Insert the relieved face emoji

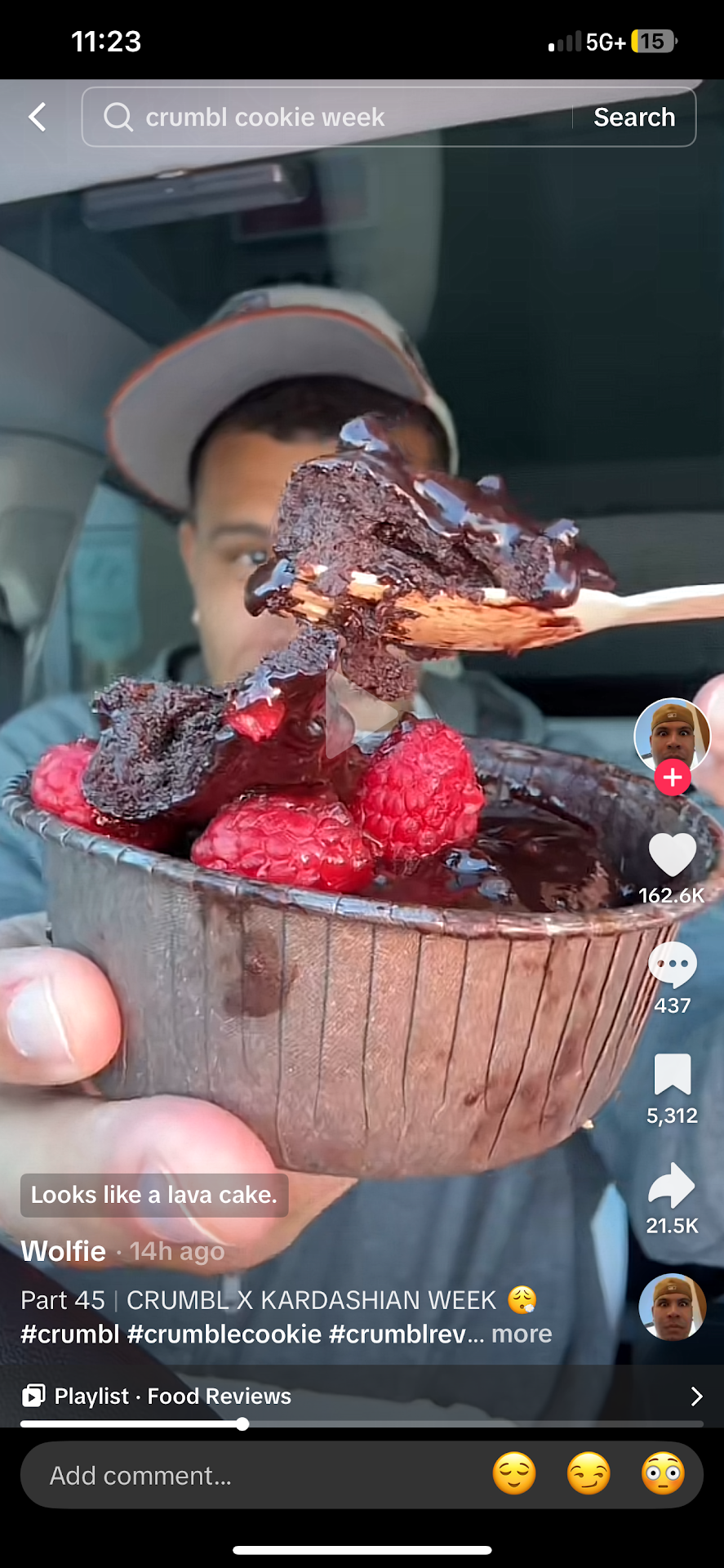[x=514, y=1474]
